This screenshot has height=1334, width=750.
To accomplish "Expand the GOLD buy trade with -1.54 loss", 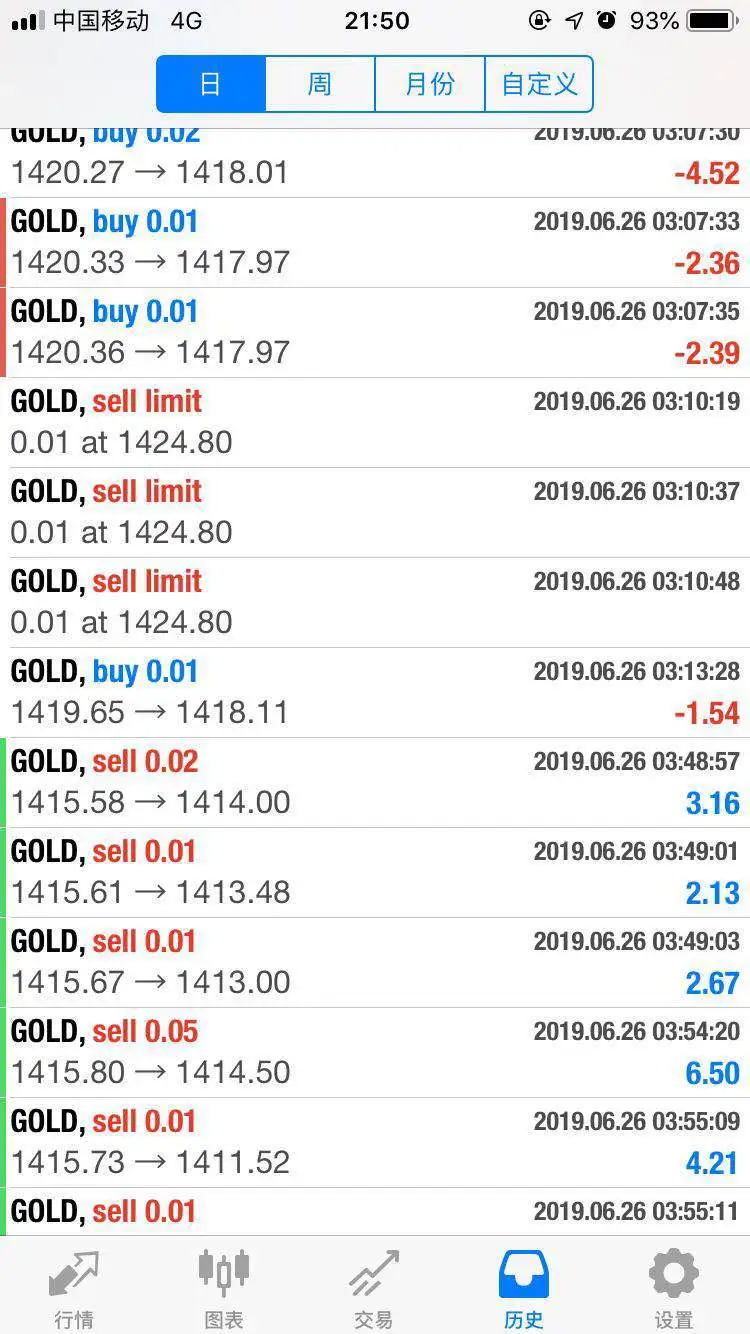I will (x=375, y=693).
